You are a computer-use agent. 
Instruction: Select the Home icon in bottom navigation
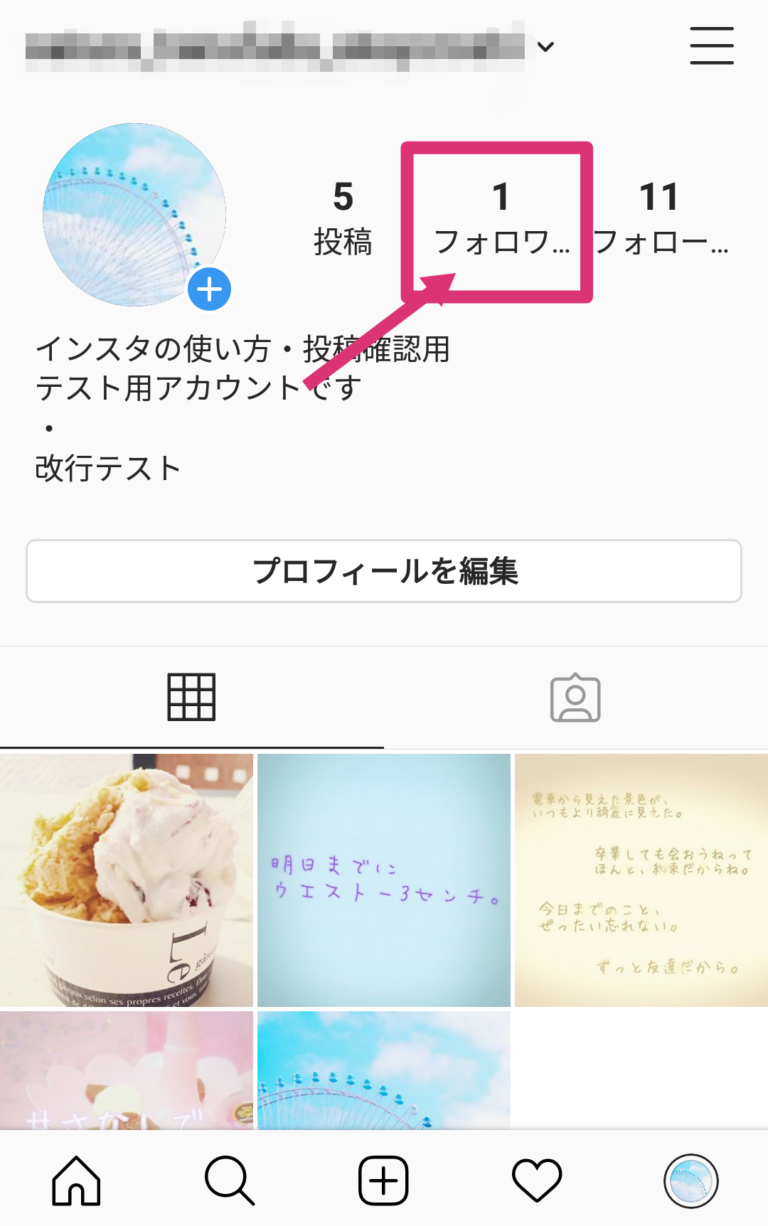[x=77, y=1180]
